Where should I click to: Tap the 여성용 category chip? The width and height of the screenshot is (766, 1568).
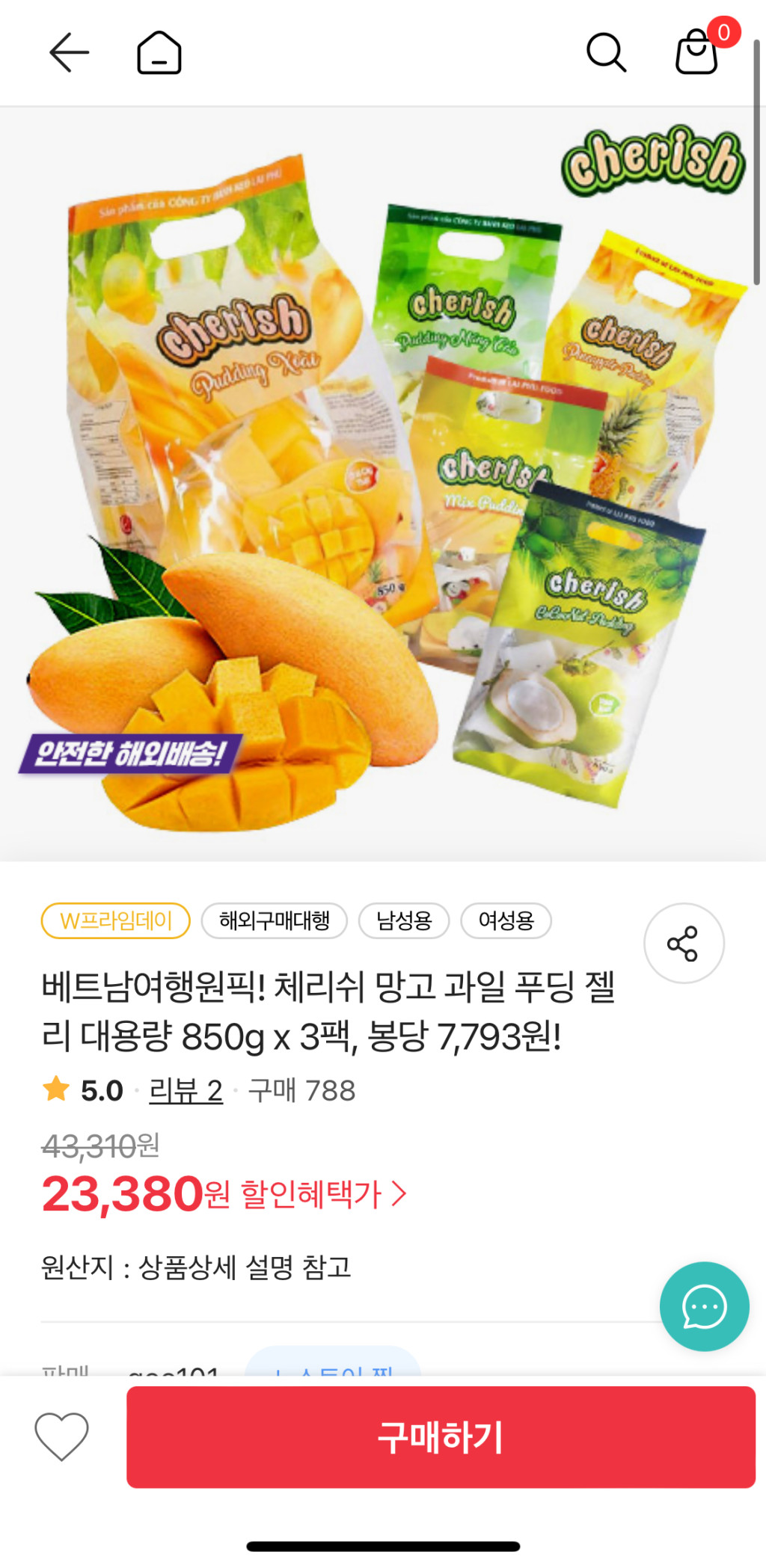(x=506, y=921)
